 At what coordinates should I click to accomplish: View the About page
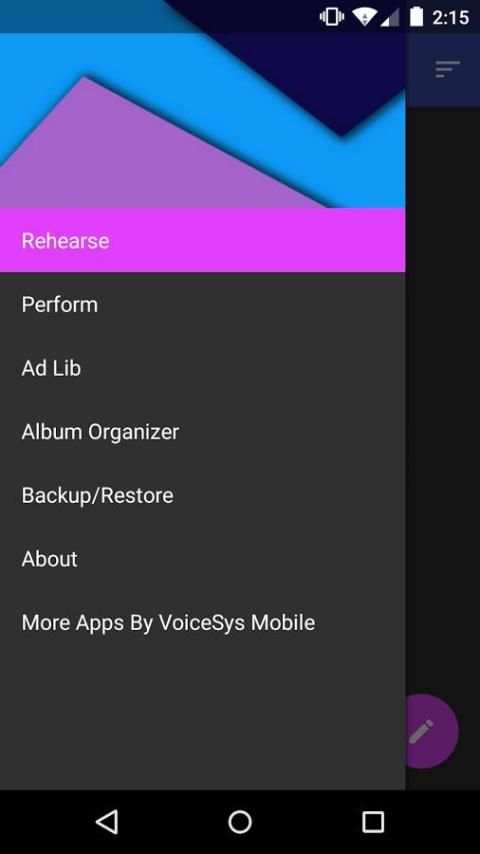pyautogui.click(x=202, y=559)
